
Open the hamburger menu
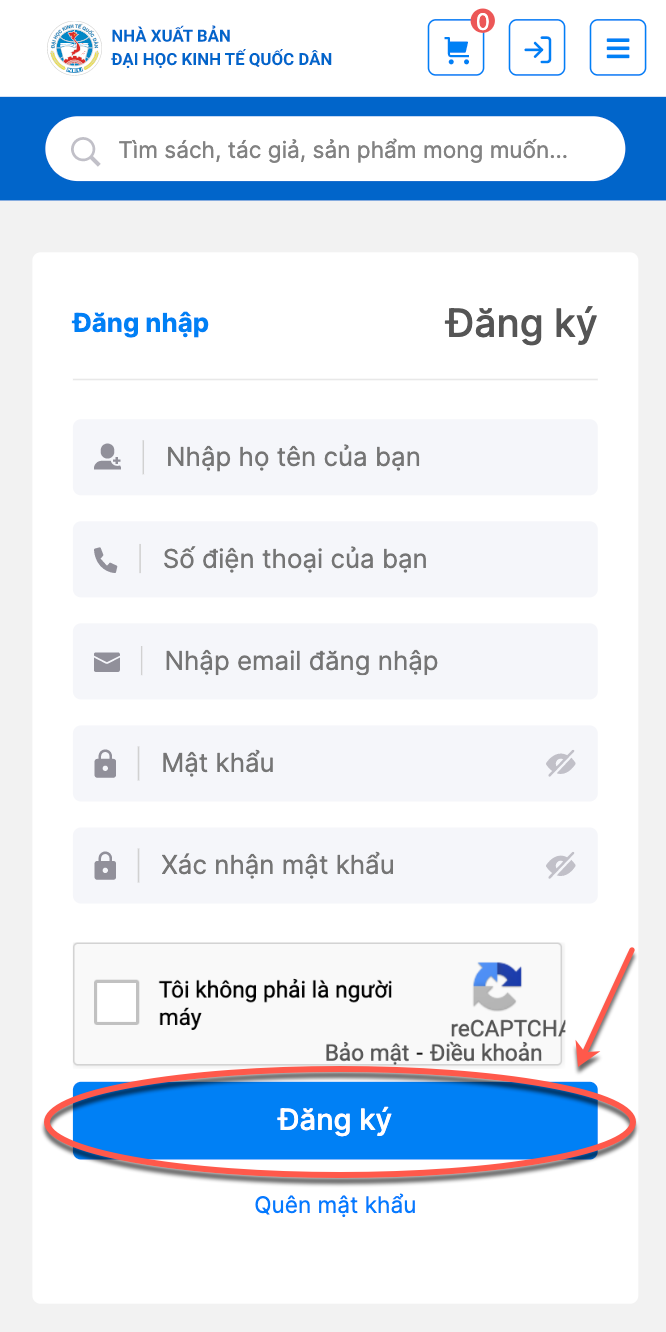tap(618, 48)
